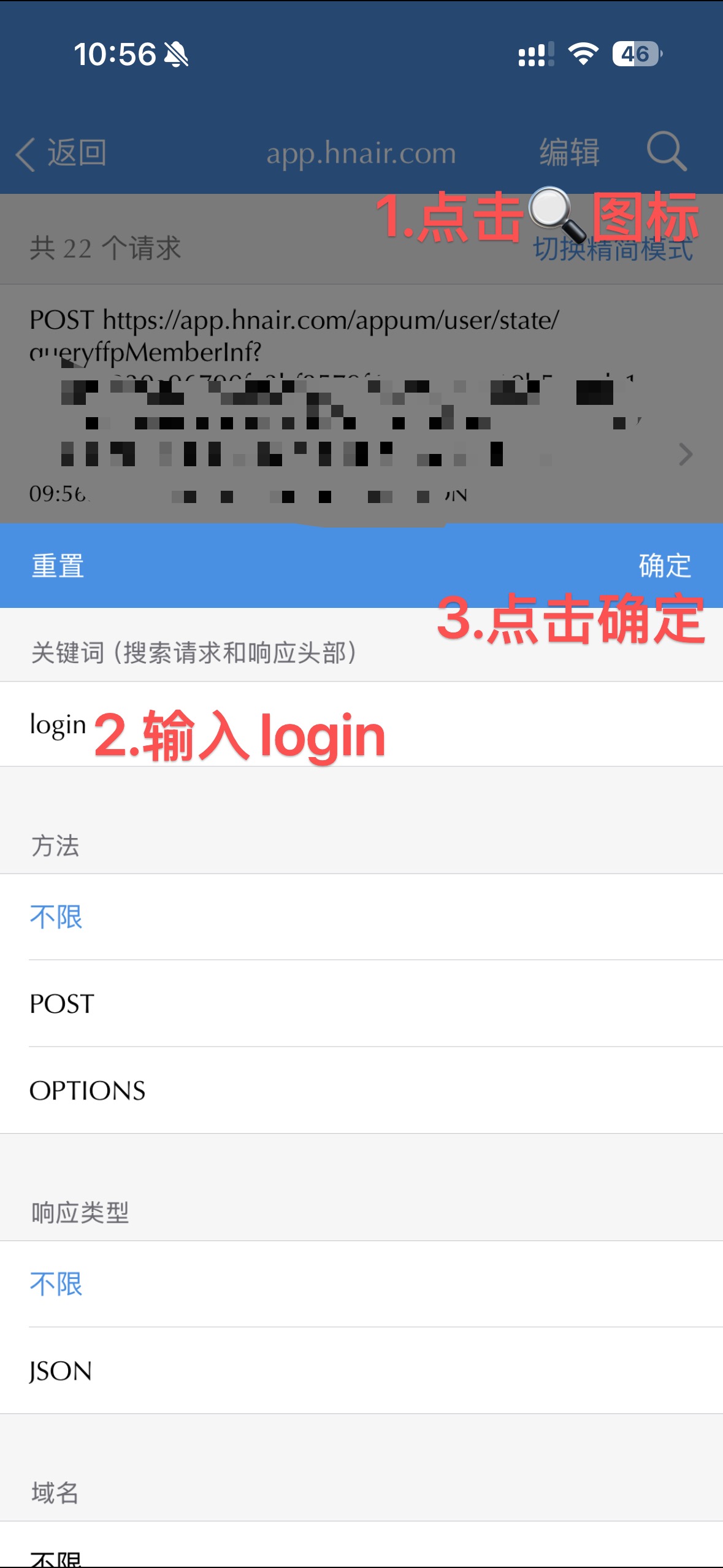Tap 重置 to reset filters
The height and width of the screenshot is (1568, 723).
tap(58, 566)
